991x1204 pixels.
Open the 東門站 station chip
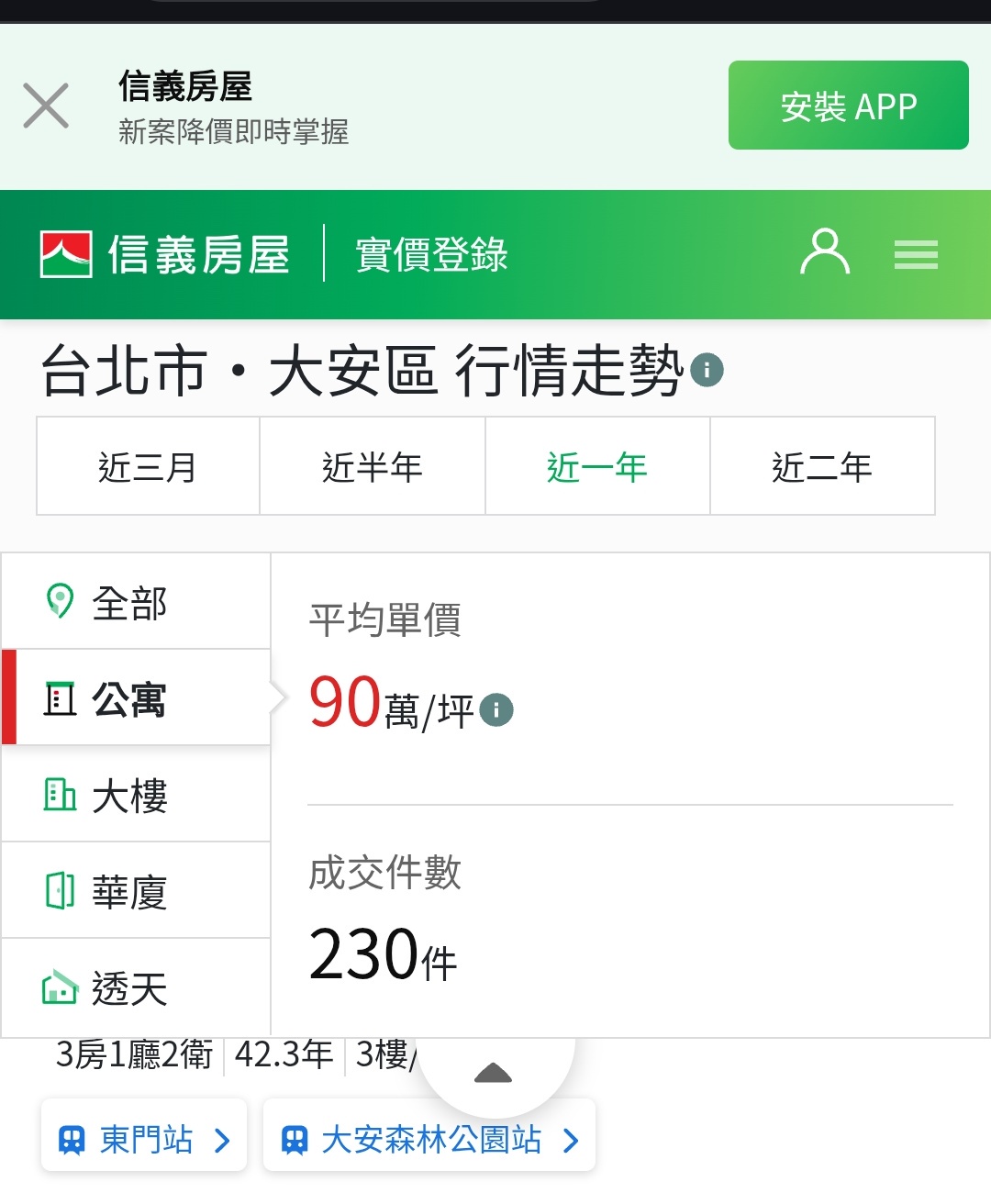[144, 1139]
